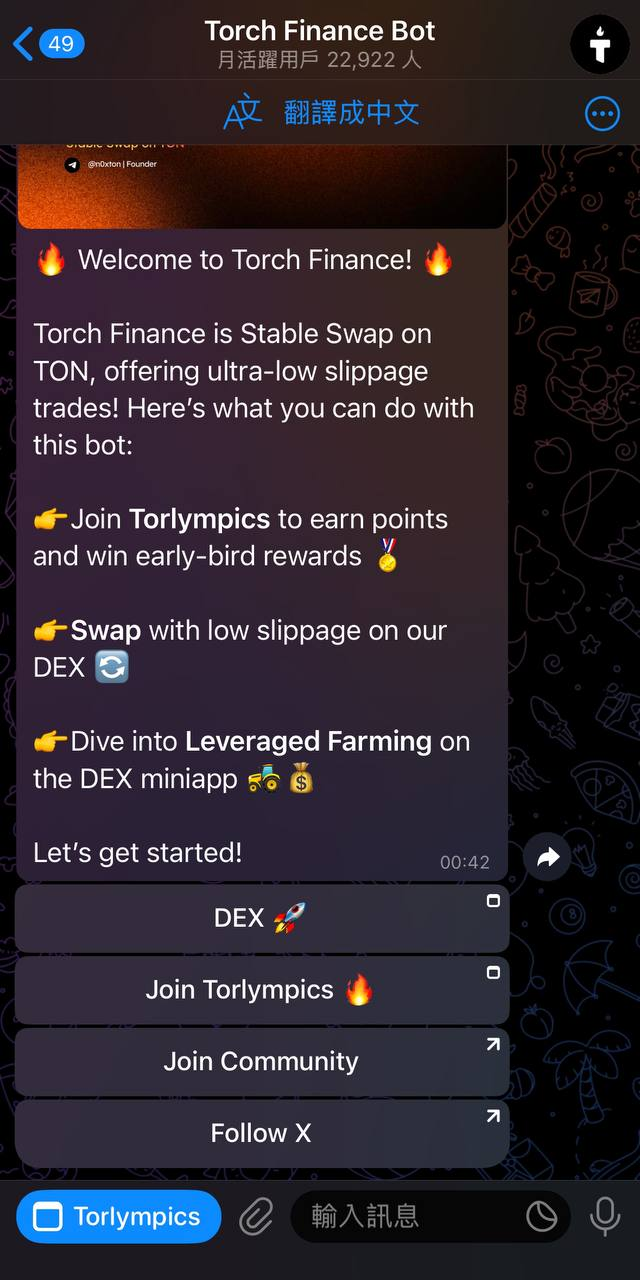Launch the DEX miniapp button
Screen dimensions: 640x1280
[261, 918]
